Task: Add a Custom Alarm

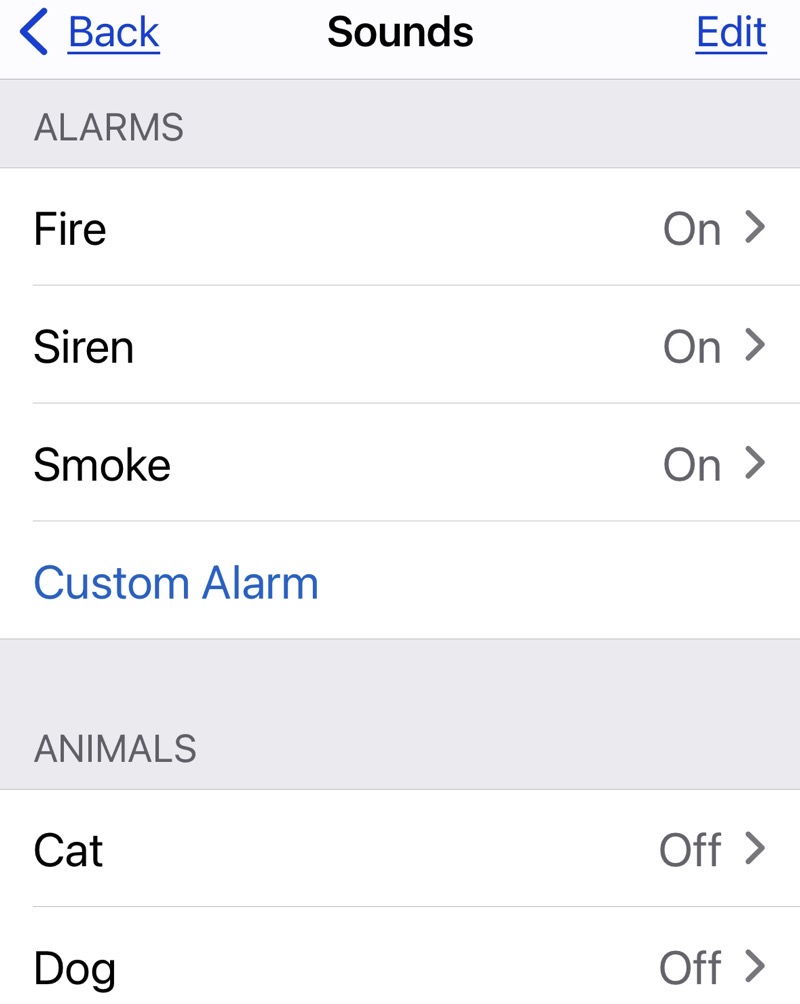Action: [x=176, y=582]
